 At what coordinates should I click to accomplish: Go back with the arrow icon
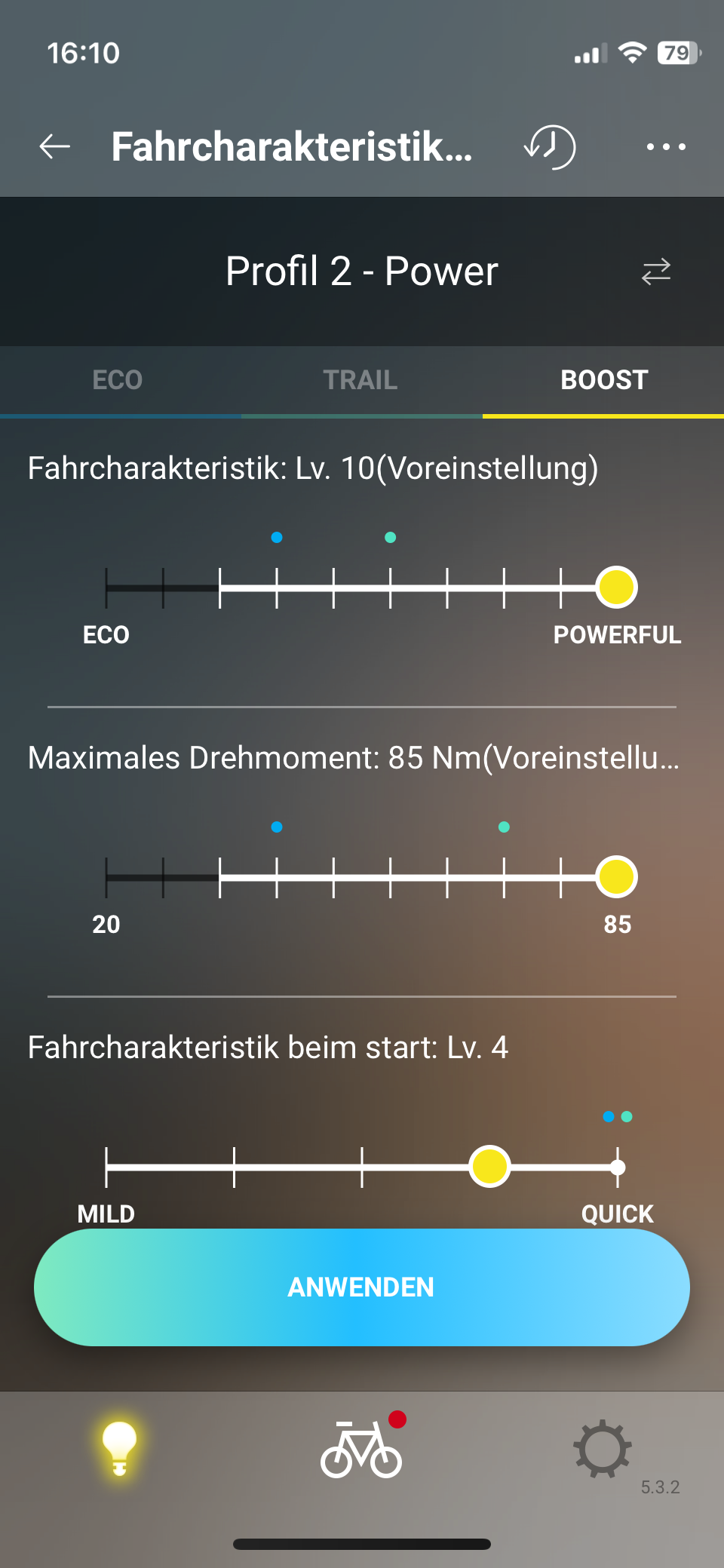tap(55, 146)
